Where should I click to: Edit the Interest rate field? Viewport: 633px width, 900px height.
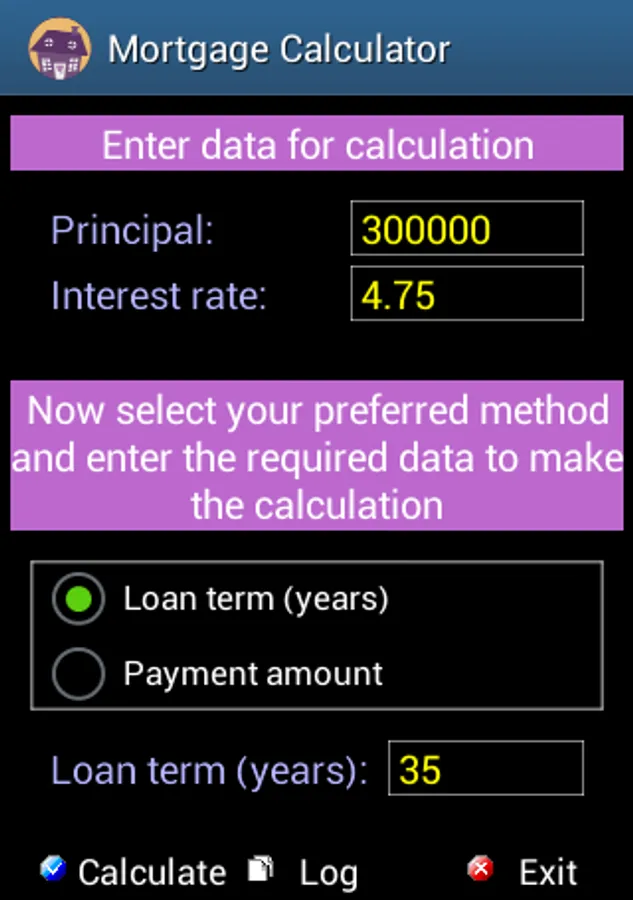tap(466, 294)
